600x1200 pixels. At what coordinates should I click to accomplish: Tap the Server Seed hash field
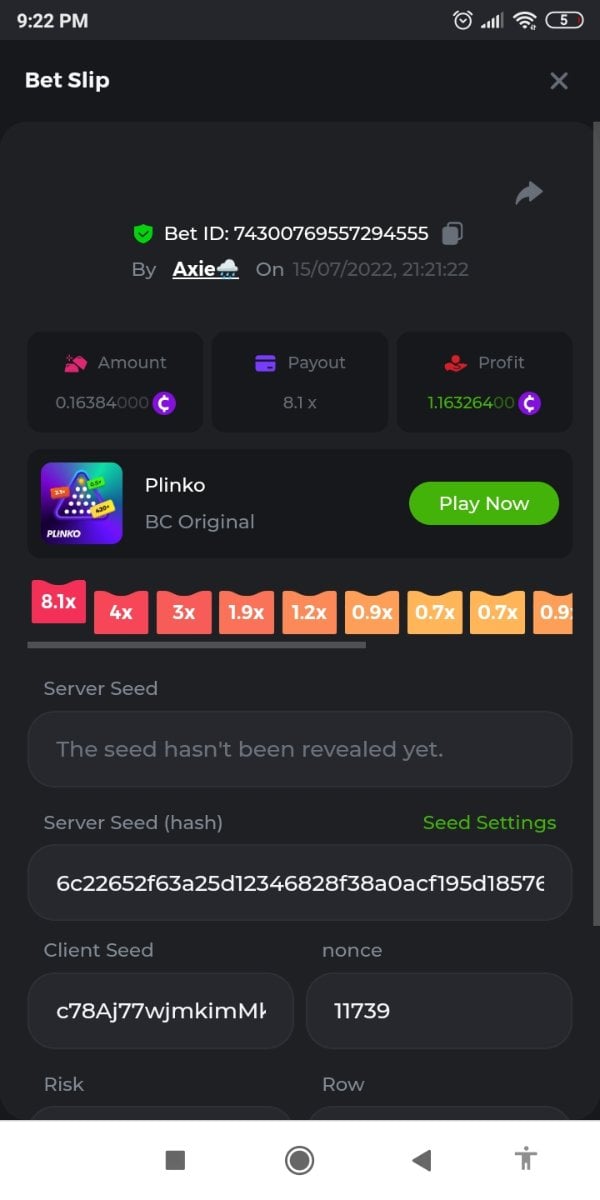coord(300,883)
